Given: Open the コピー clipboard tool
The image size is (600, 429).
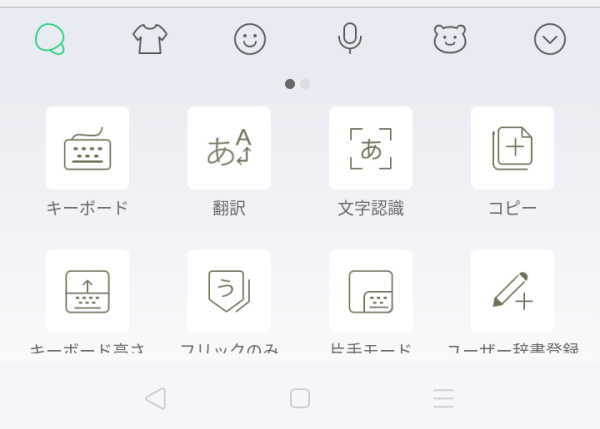Looking at the screenshot, I should pyautogui.click(x=512, y=149).
